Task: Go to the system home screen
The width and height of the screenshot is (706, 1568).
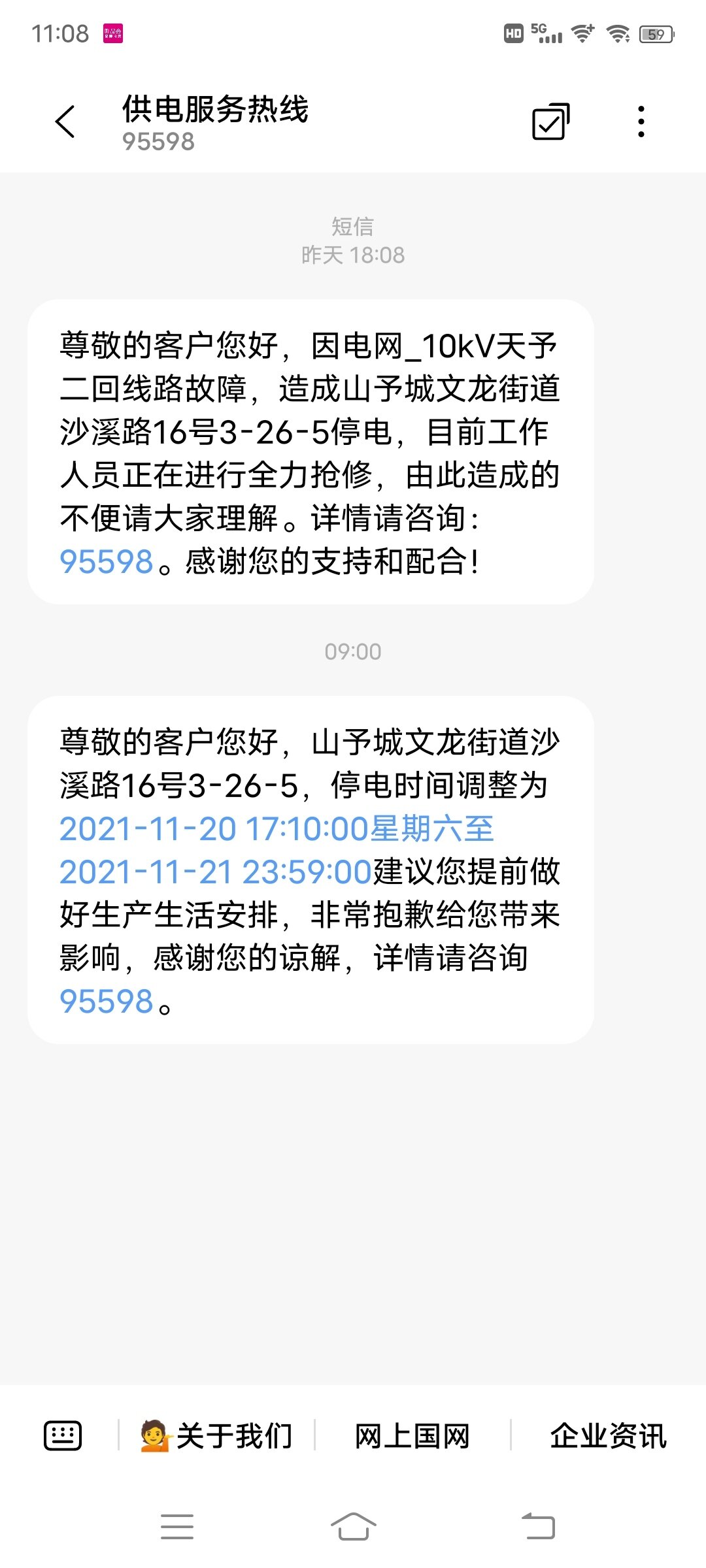Action: coord(353,1527)
